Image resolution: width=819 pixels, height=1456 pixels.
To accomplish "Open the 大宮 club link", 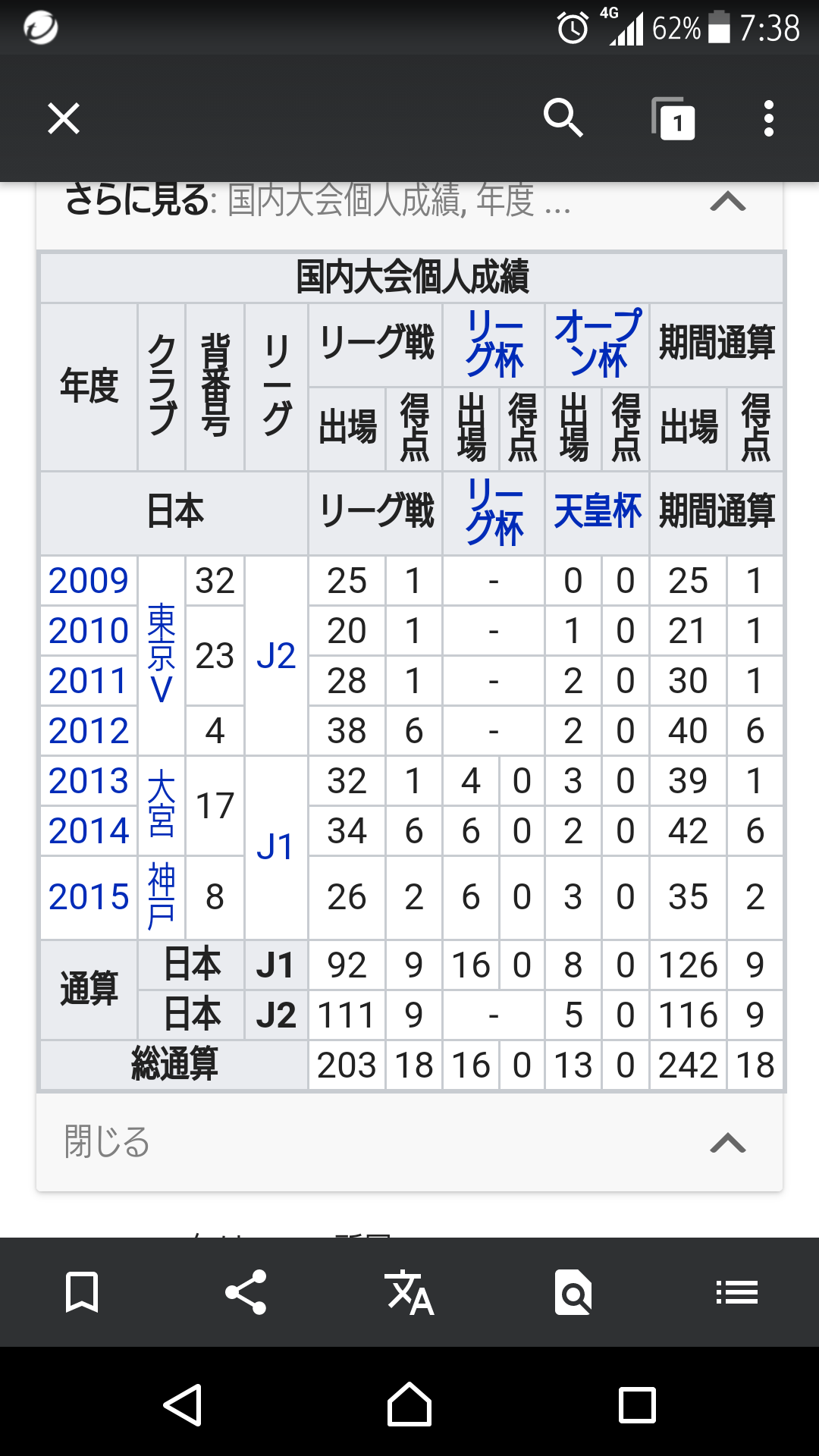I will pyautogui.click(x=161, y=804).
